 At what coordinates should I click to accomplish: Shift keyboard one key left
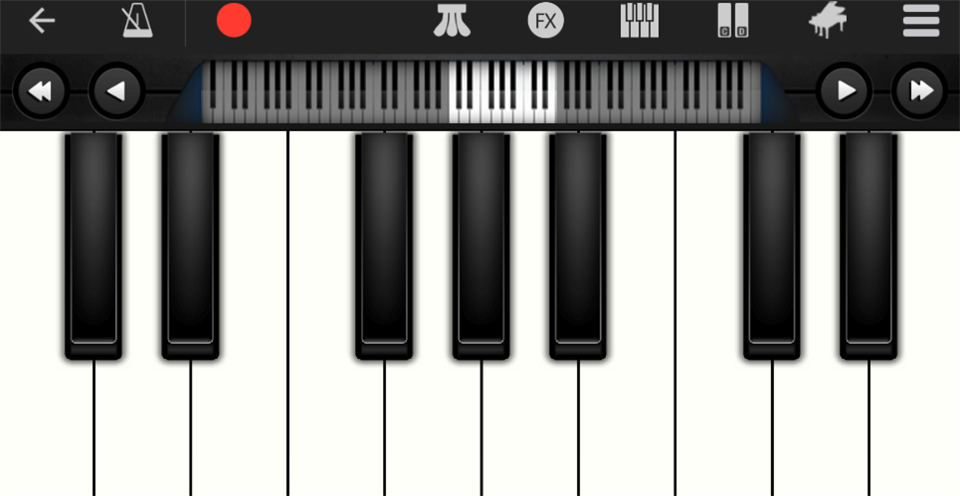[116, 92]
